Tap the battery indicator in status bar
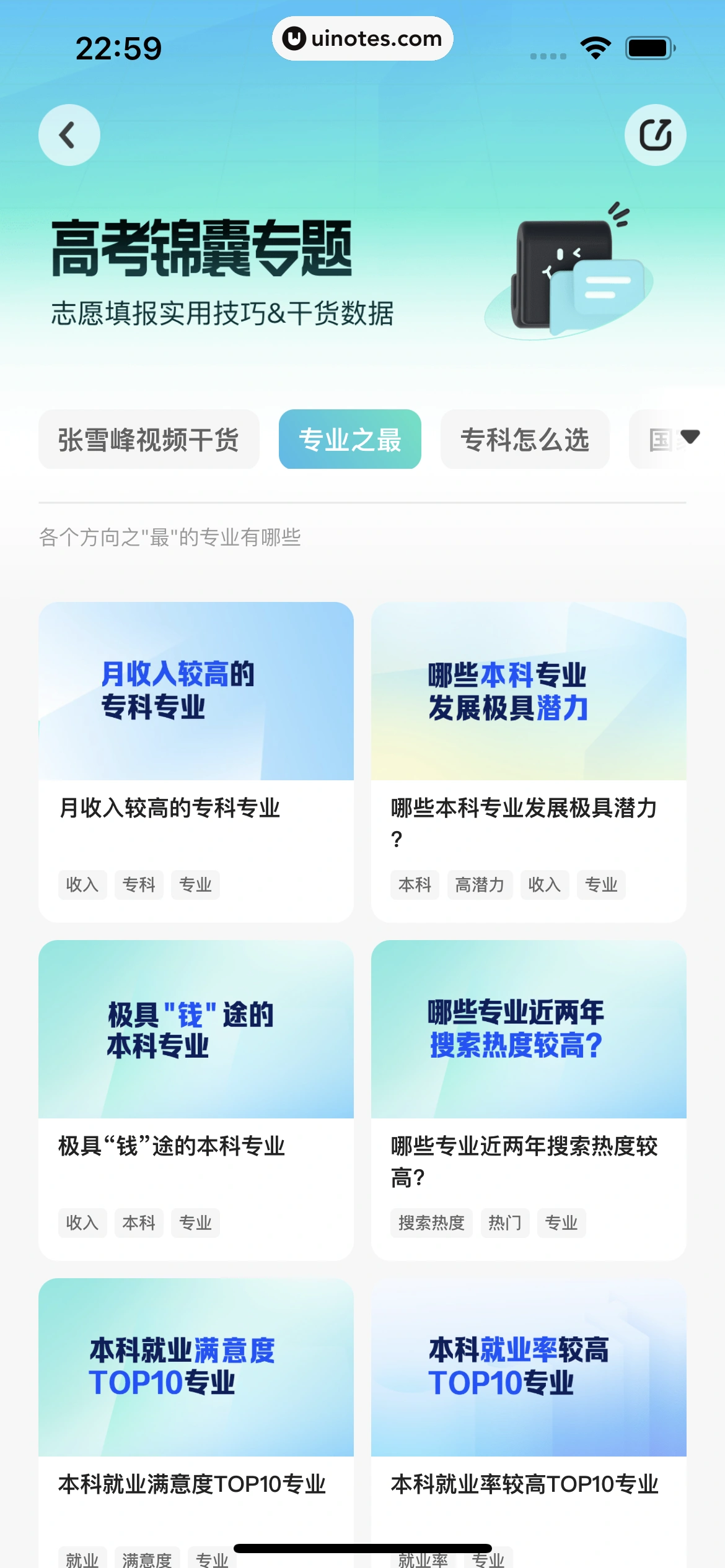 (x=648, y=46)
